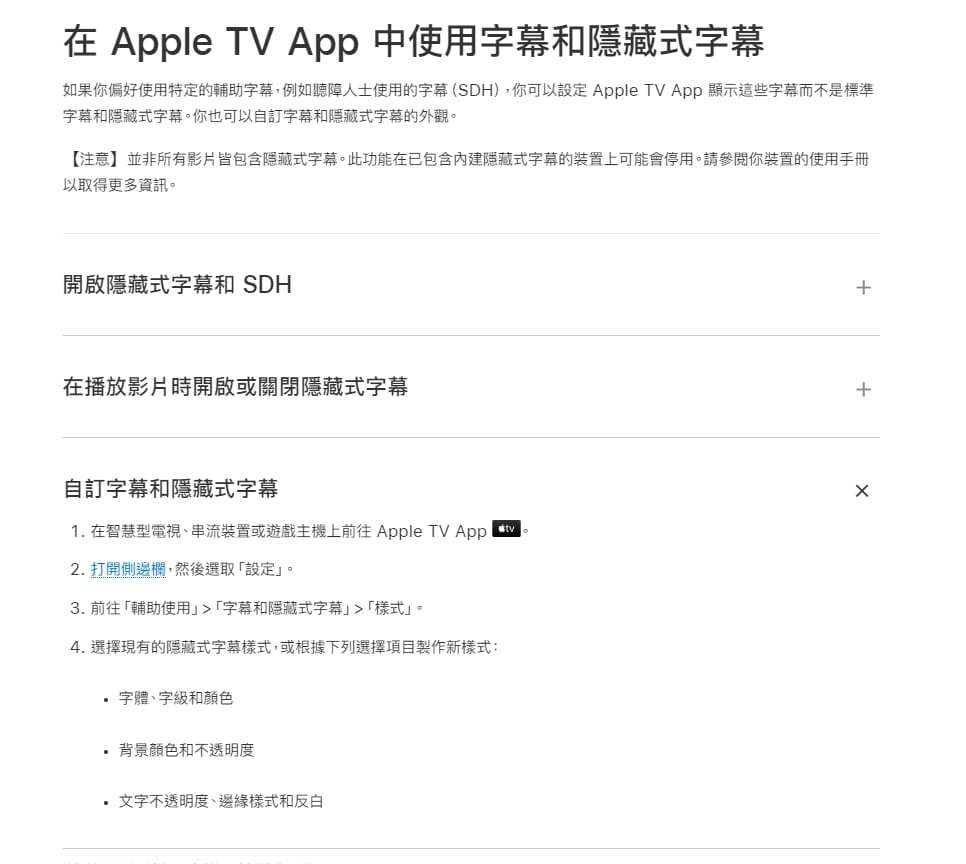Collapse the 自訂字幕和隱藏式字幕 section
This screenshot has height=864, width=966.
[862, 491]
